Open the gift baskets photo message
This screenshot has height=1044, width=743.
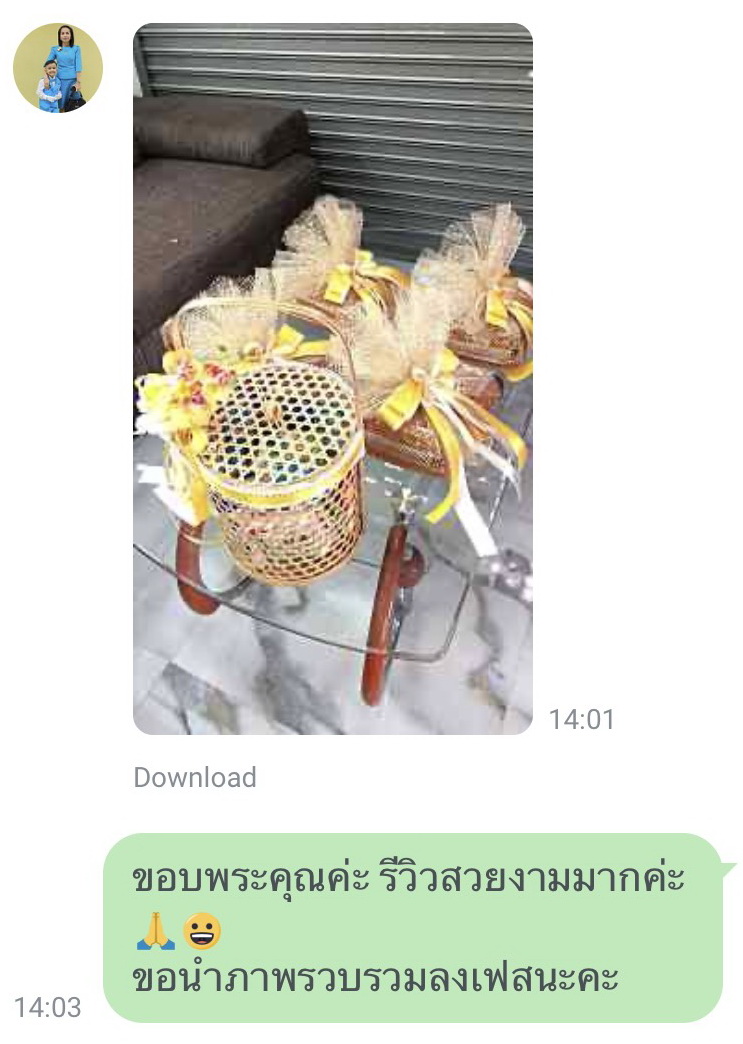coord(332,379)
